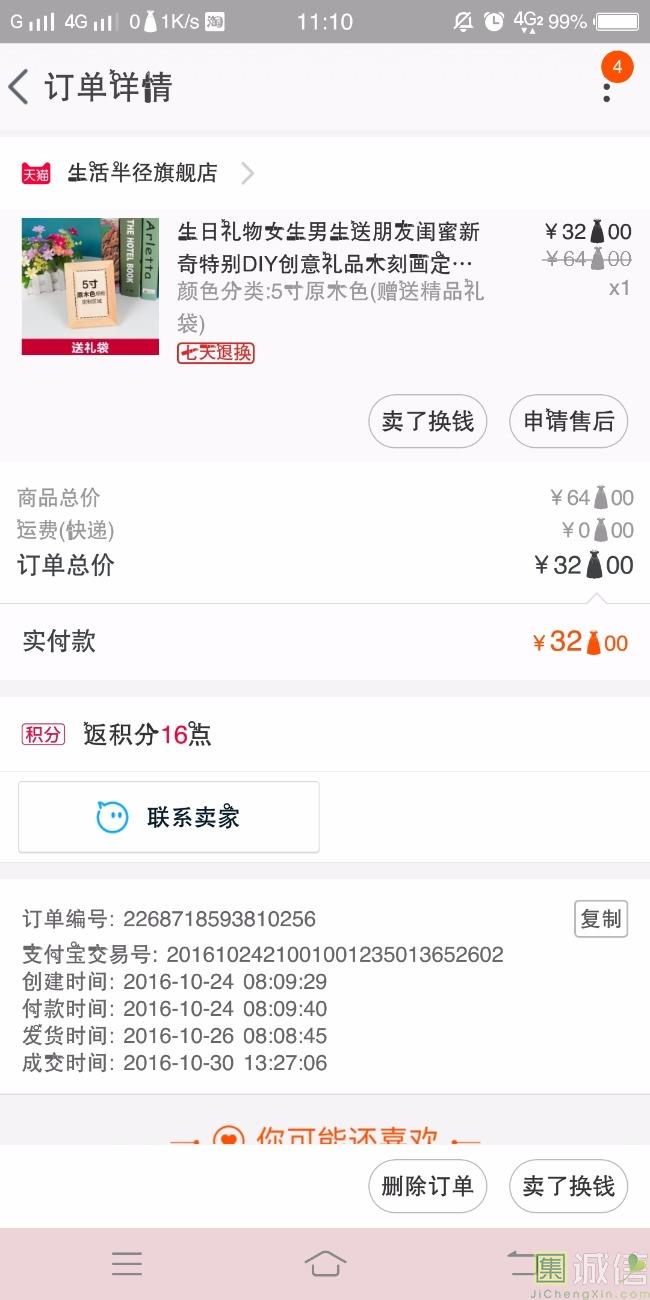This screenshot has width=650, height=1300.
Task: Apply for after-sales service with 申请售后
Action: 569,421
